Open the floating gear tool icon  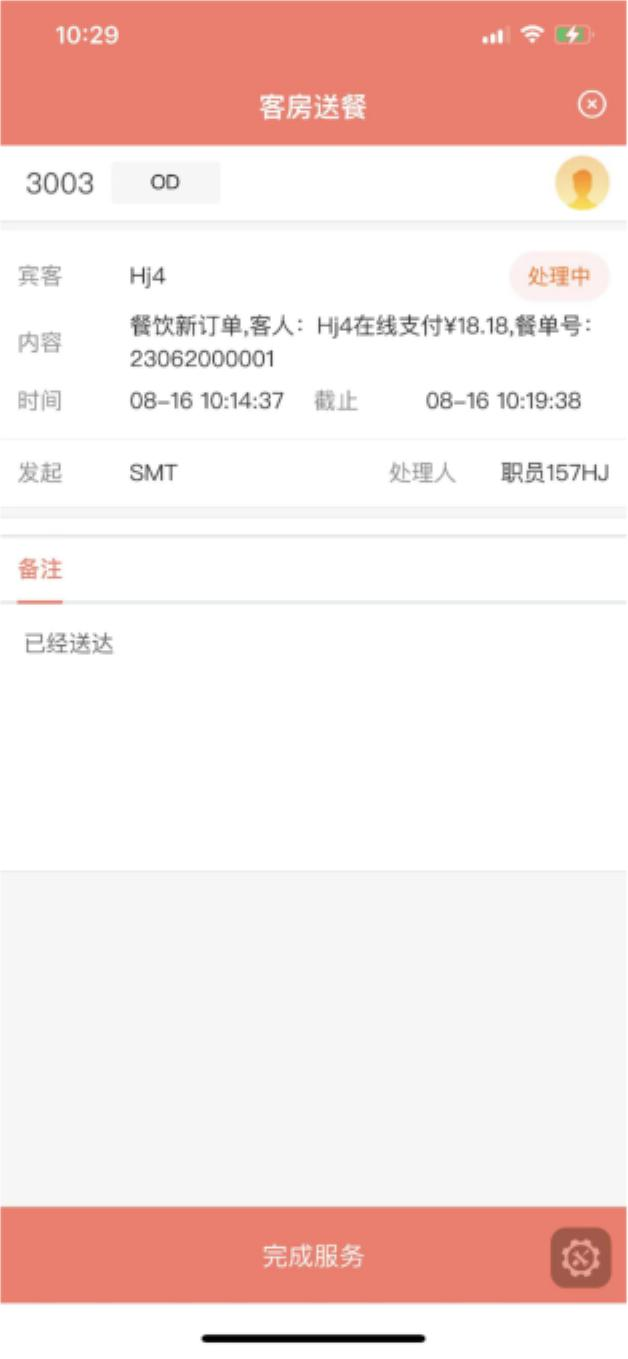(581, 1257)
